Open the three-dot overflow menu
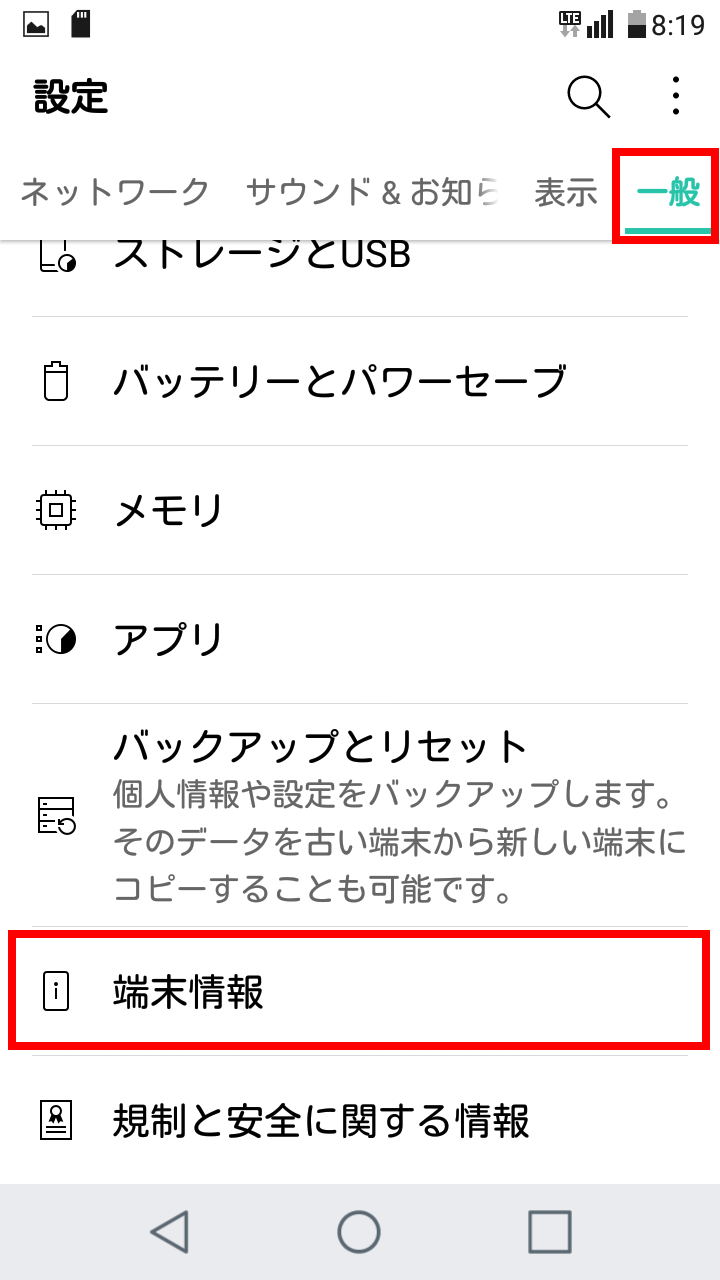Screen dimensions: 720x1280 coord(676,96)
